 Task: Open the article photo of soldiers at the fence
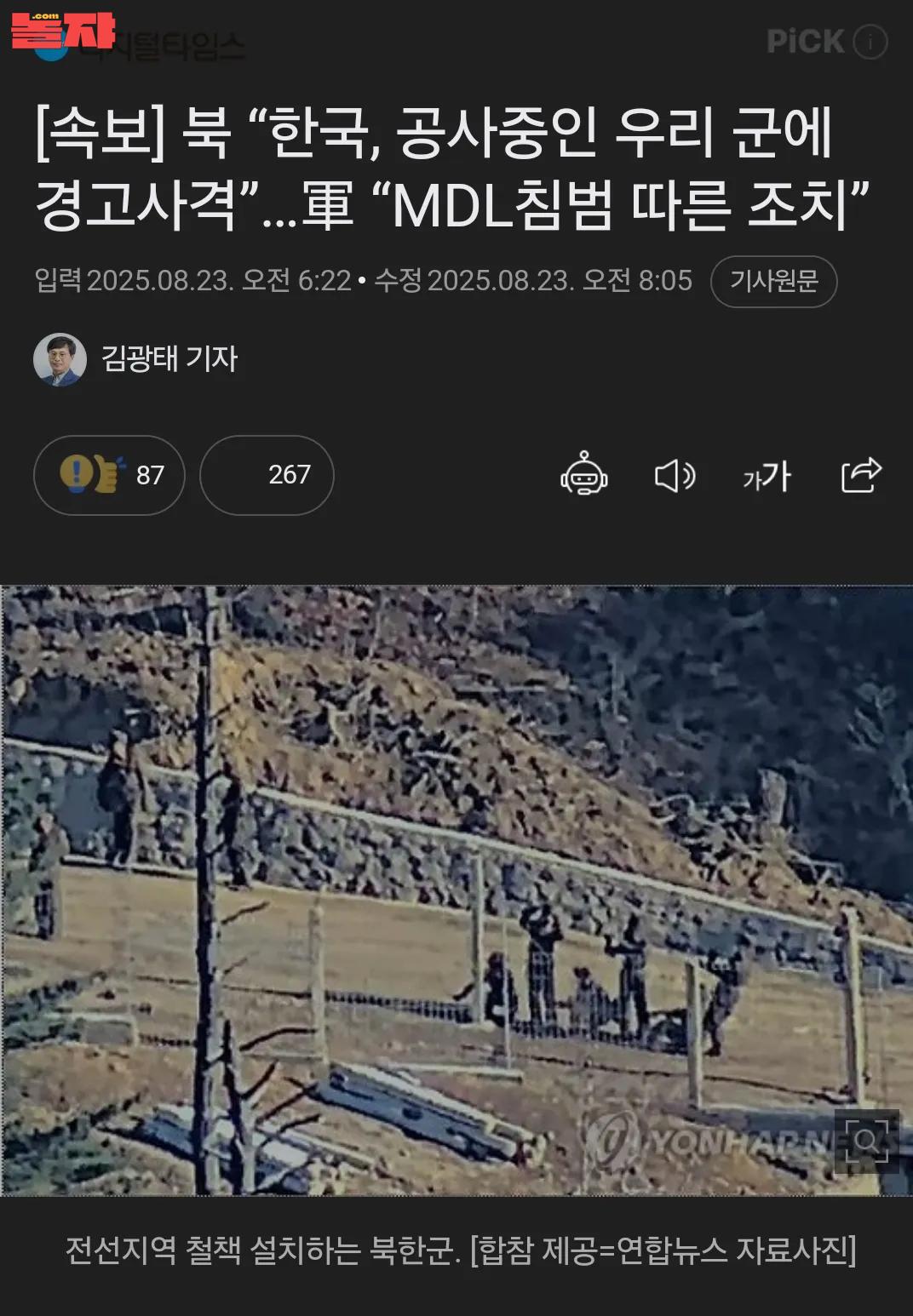click(x=456, y=890)
